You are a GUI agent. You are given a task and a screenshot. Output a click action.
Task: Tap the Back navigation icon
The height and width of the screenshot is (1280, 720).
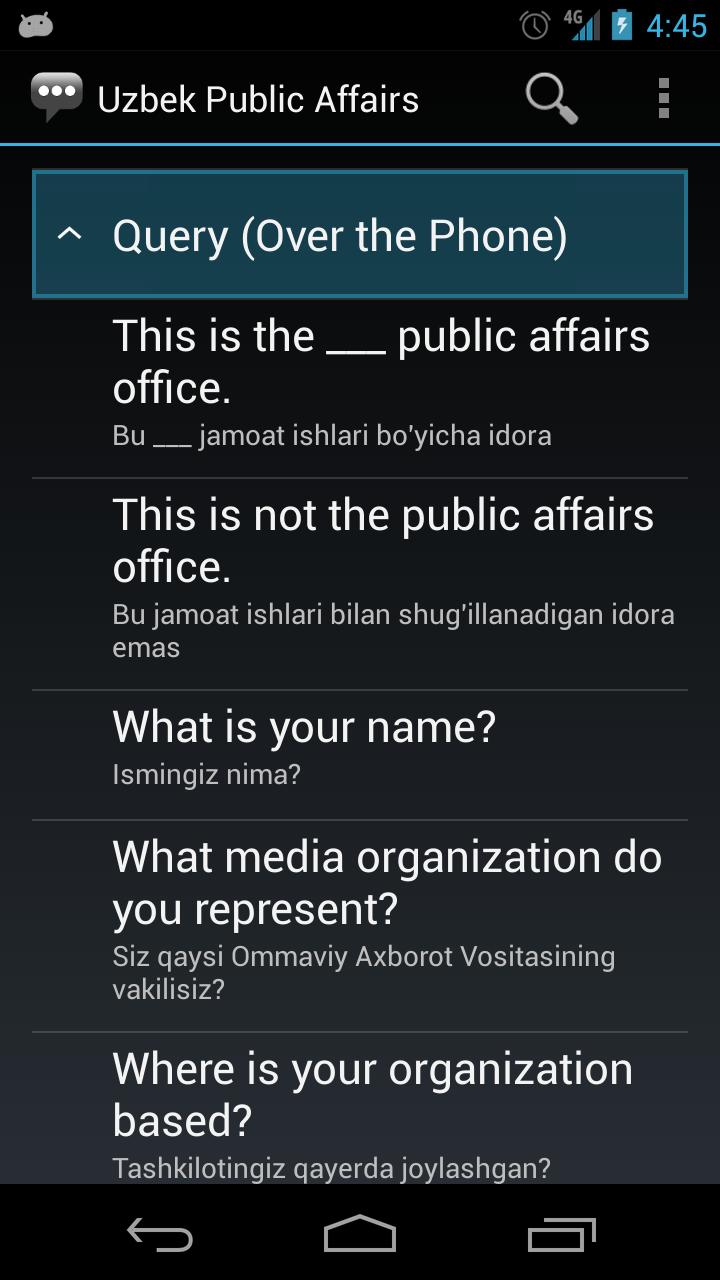point(160,1235)
